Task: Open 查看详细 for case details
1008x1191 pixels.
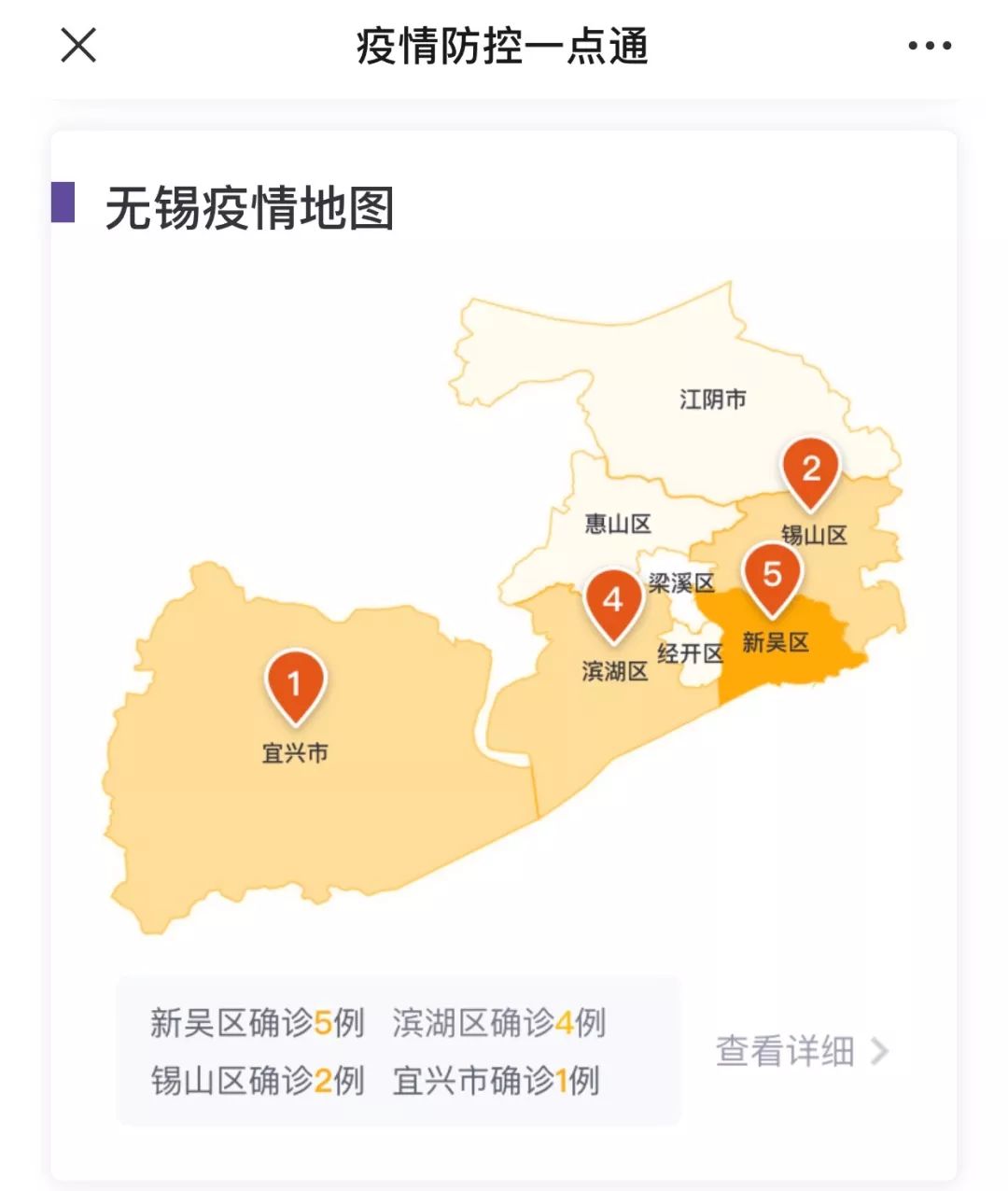Action: click(802, 1051)
